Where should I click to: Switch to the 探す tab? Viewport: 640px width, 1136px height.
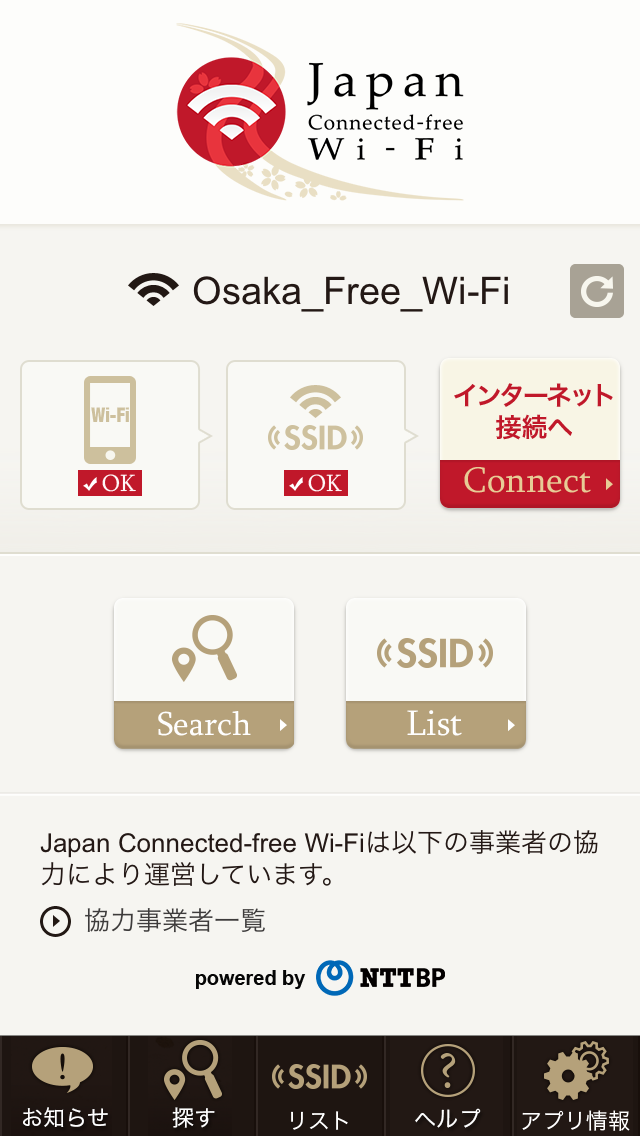(193, 1086)
